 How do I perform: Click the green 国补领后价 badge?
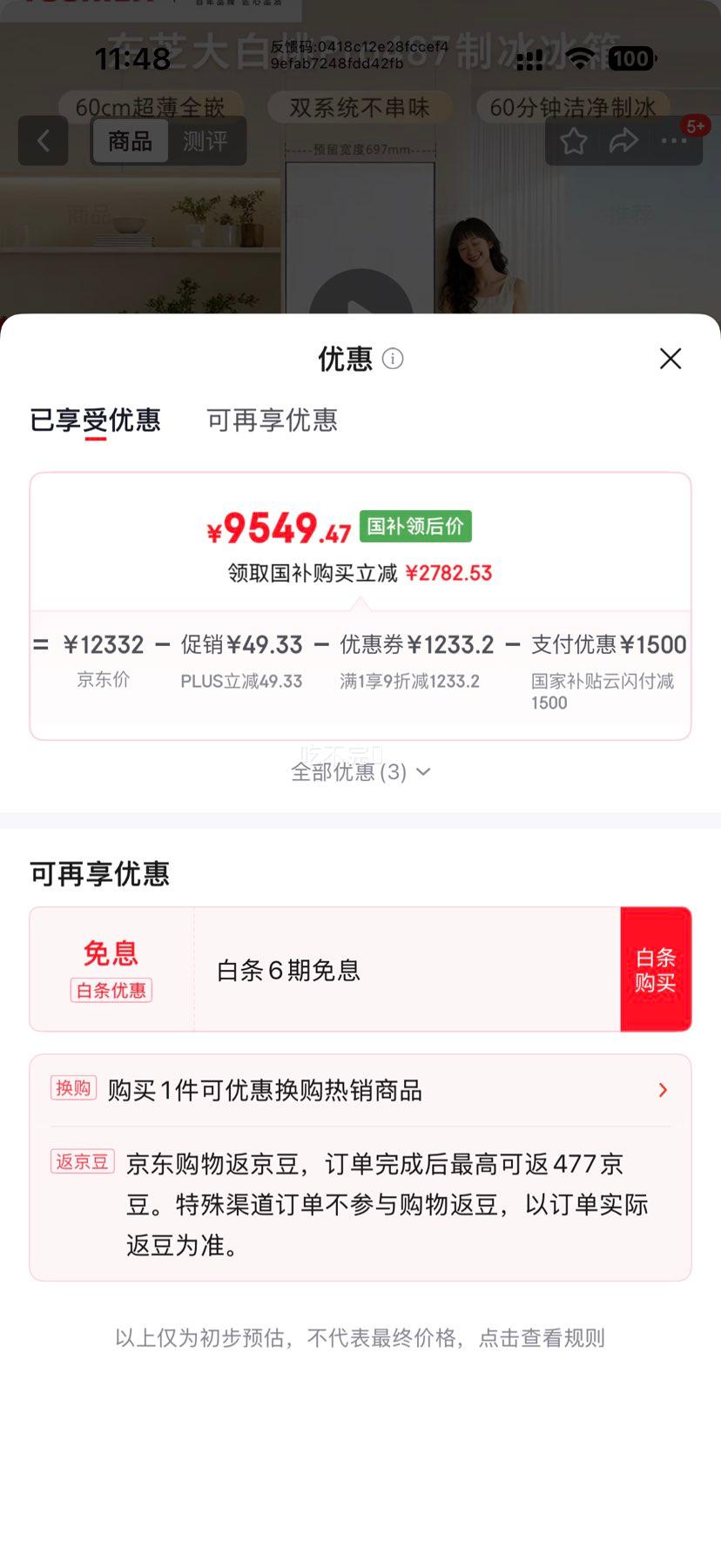click(414, 526)
